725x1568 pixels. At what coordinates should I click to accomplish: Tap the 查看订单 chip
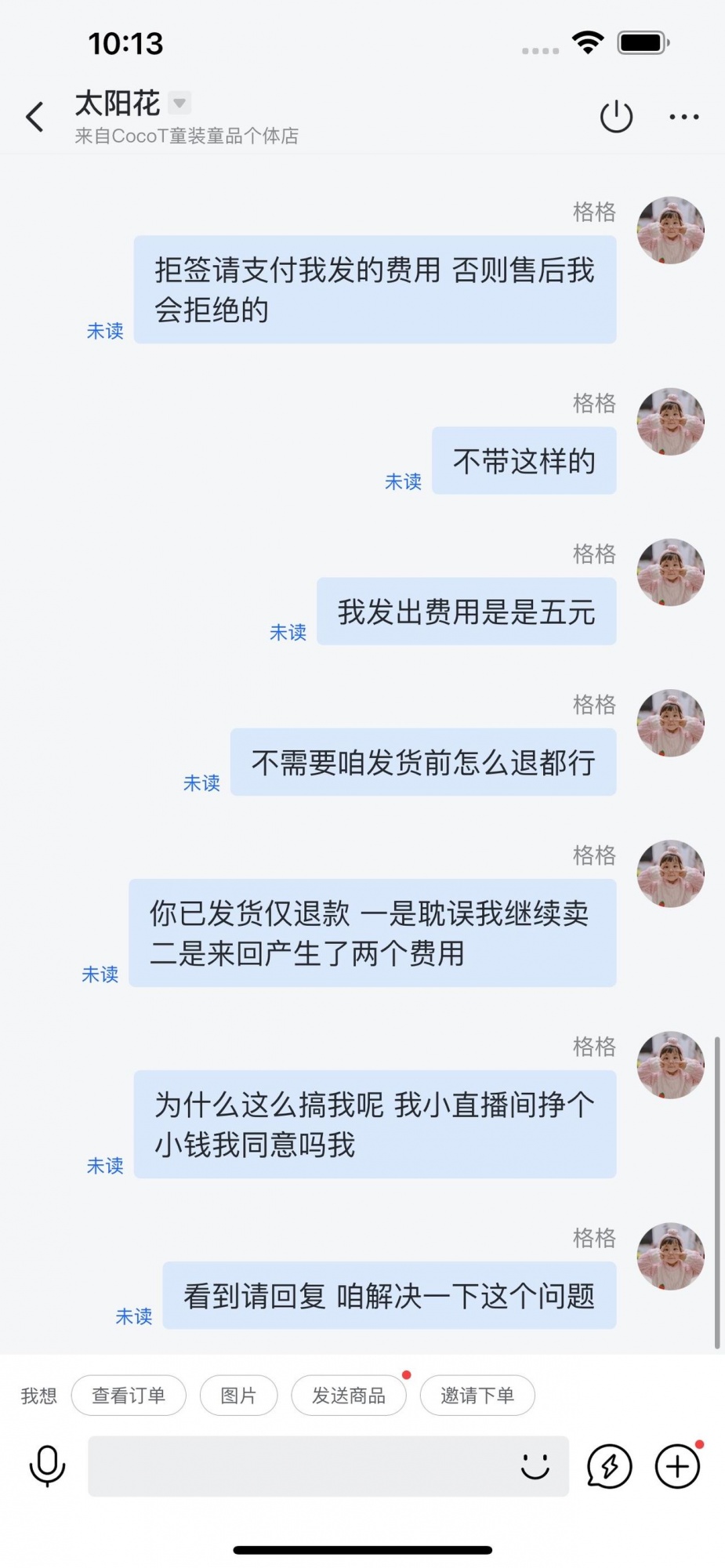coord(129,1396)
